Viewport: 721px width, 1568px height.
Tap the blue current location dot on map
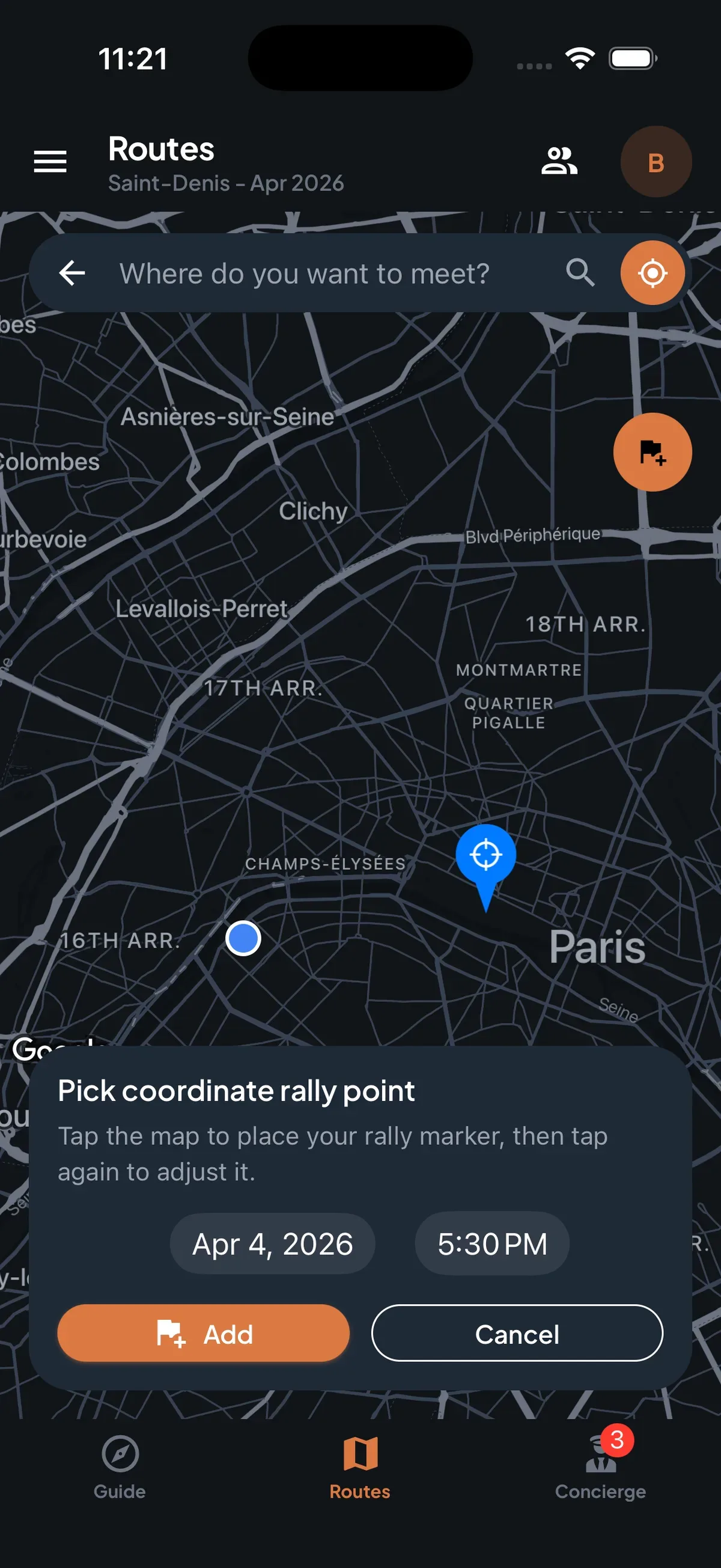[243, 939]
